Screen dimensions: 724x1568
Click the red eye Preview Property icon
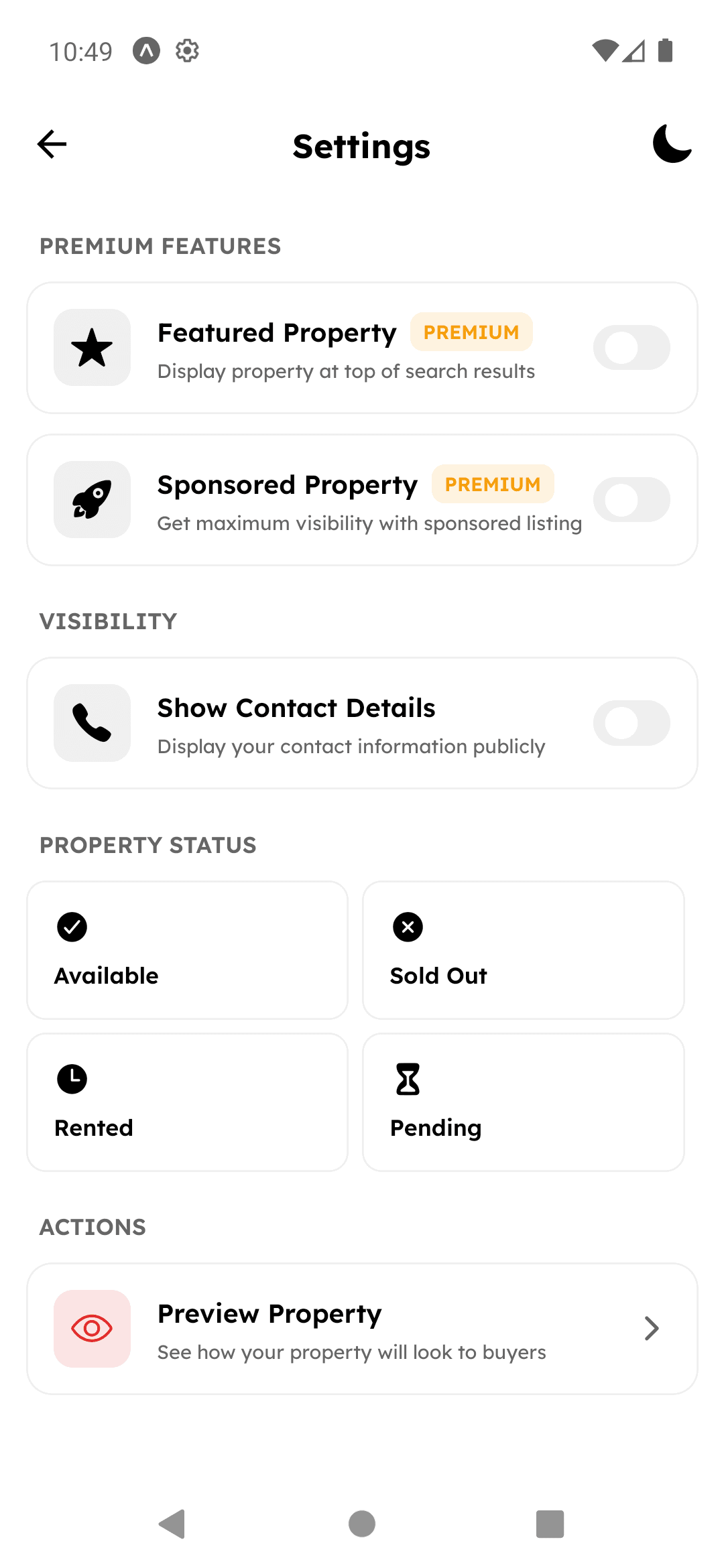tap(92, 1328)
